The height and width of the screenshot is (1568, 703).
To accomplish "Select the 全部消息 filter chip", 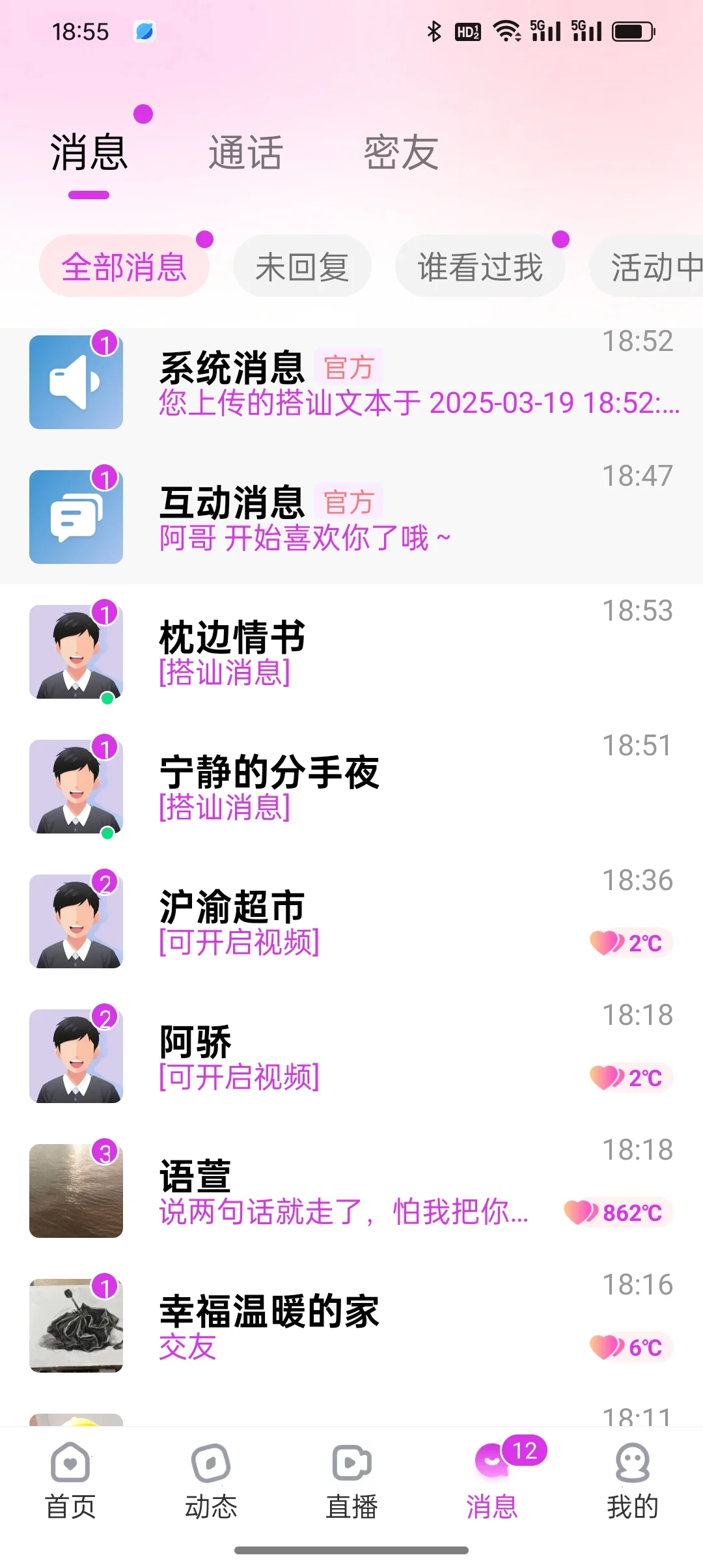I will [124, 266].
